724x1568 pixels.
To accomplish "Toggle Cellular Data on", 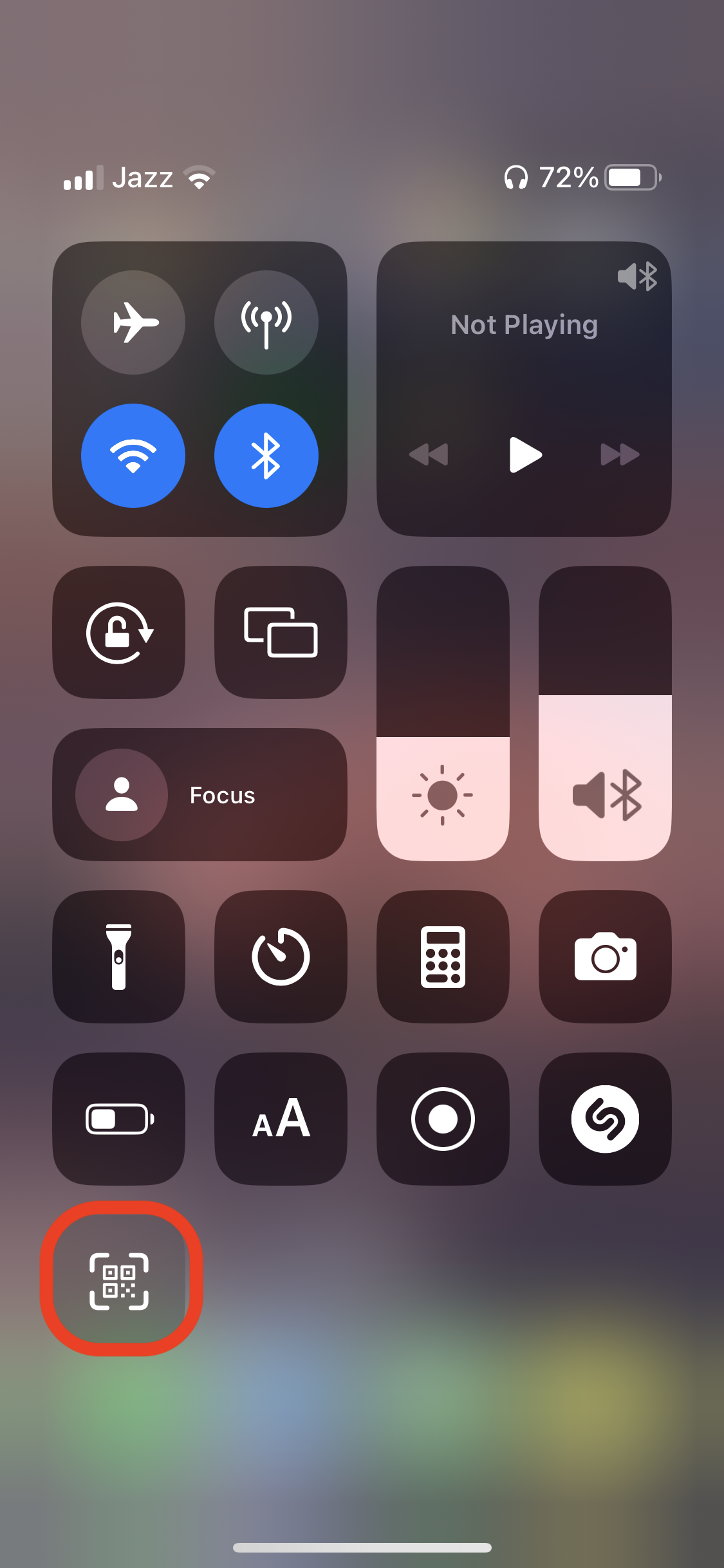I will pos(266,322).
